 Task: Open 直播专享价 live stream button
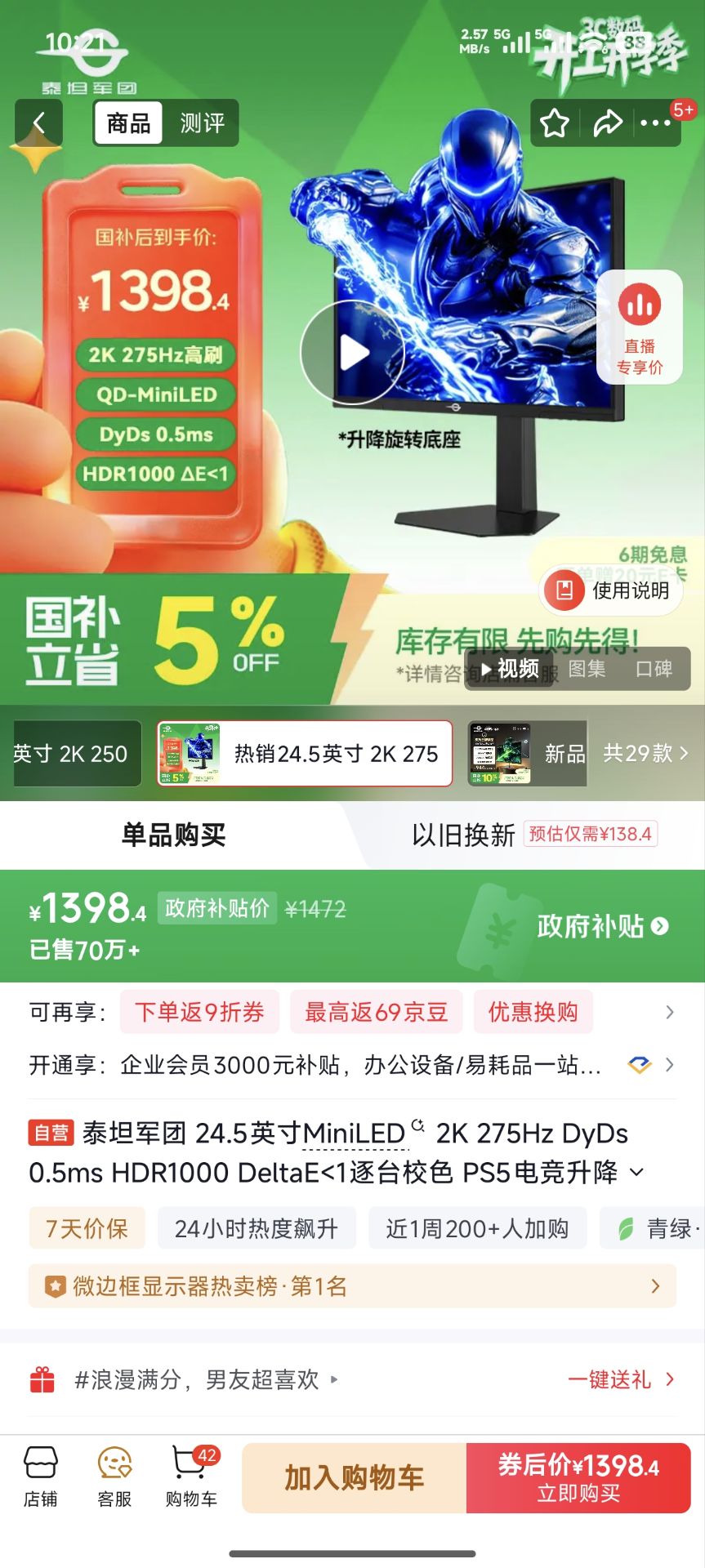640,327
